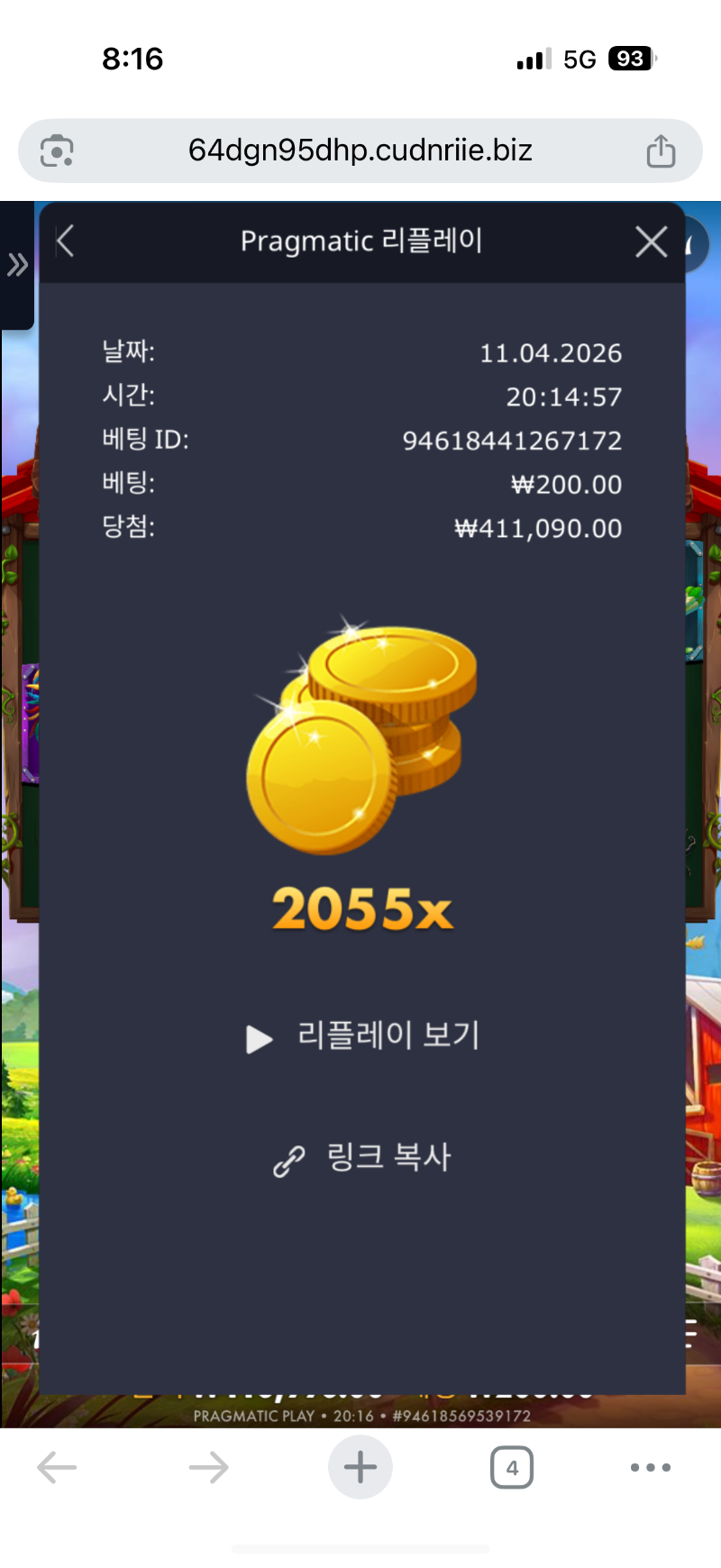This screenshot has height=1568, width=721.
Task: Show the 4 open tabs
Action: click(511, 1468)
